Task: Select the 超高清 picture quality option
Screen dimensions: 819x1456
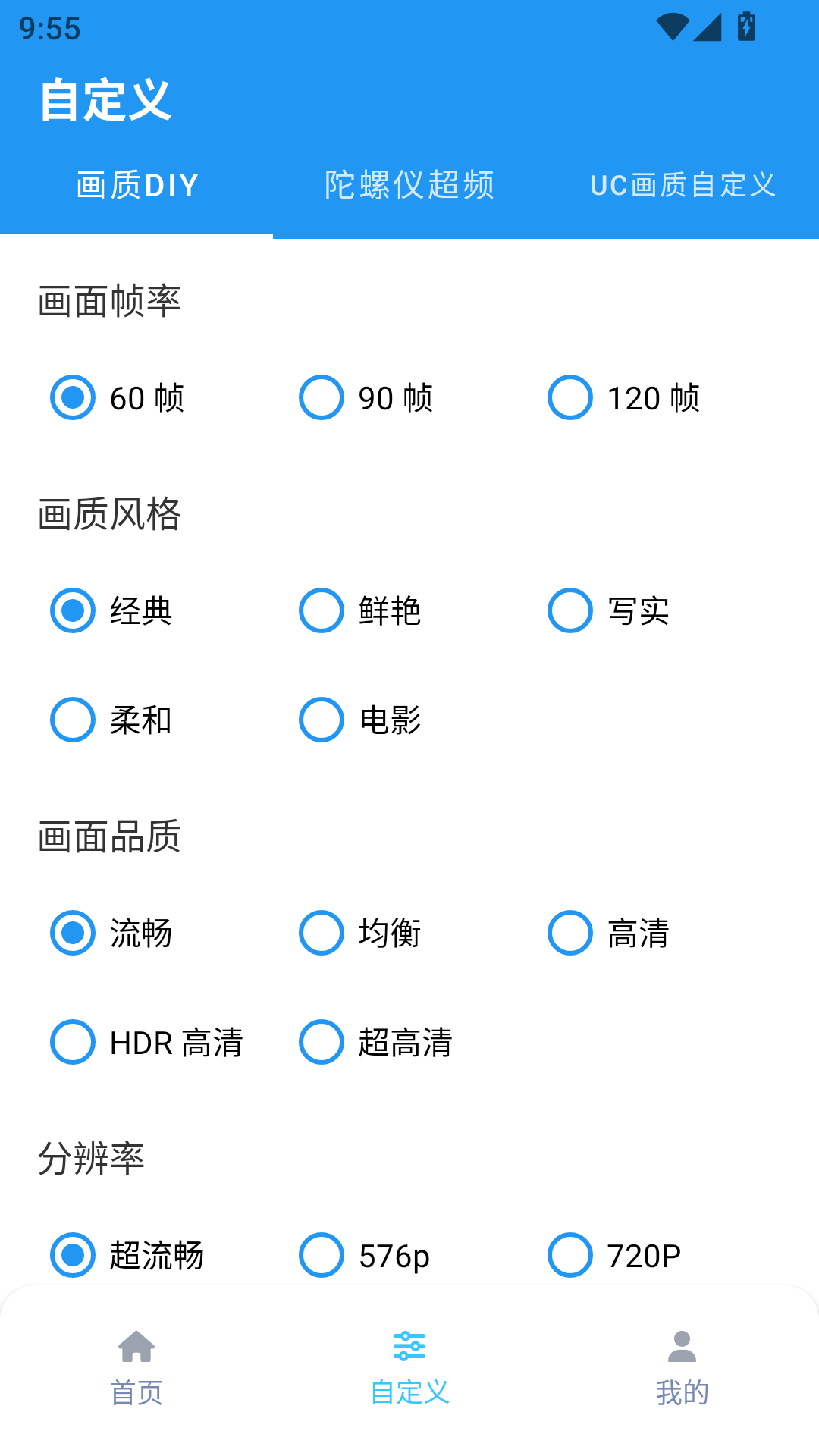Action: click(321, 1043)
